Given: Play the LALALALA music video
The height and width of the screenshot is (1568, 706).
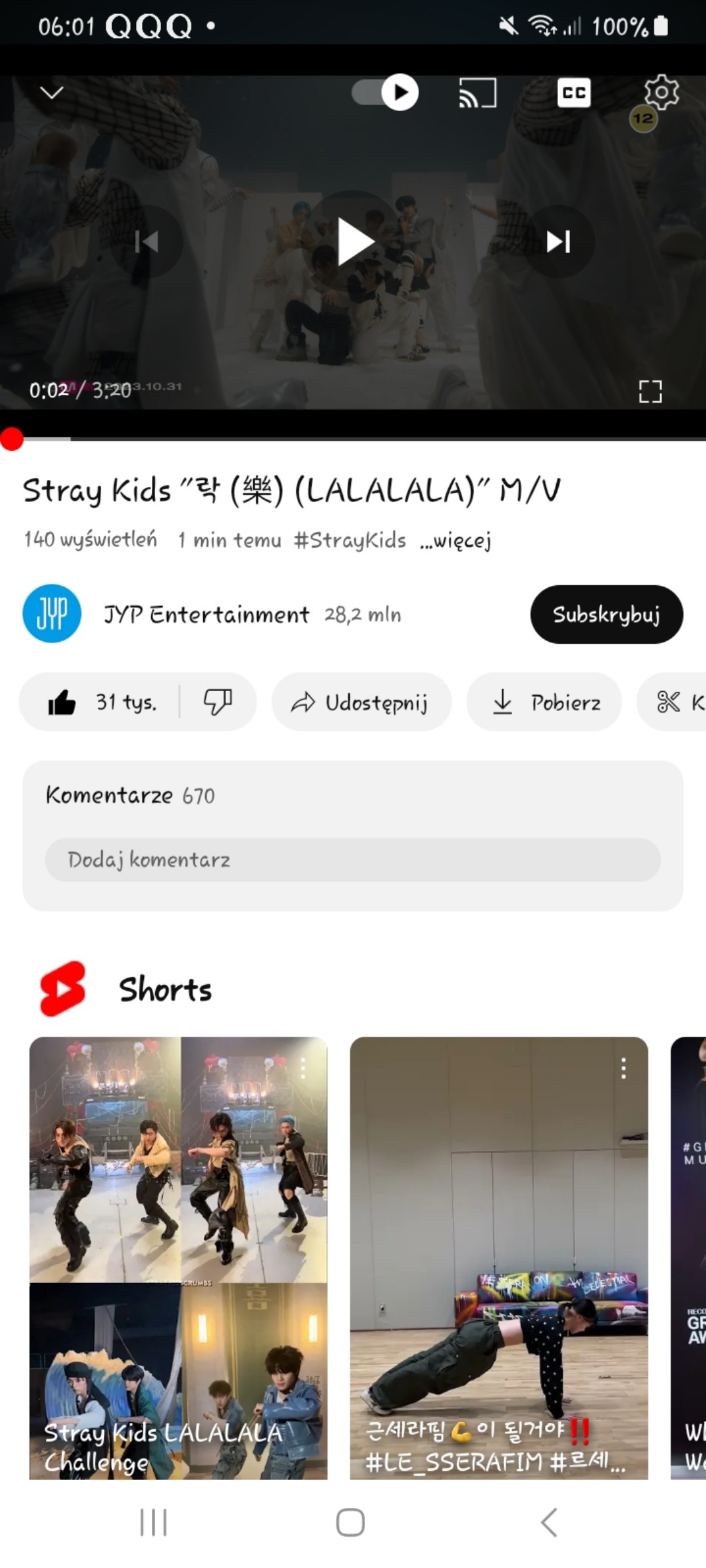Looking at the screenshot, I should (x=354, y=242).
